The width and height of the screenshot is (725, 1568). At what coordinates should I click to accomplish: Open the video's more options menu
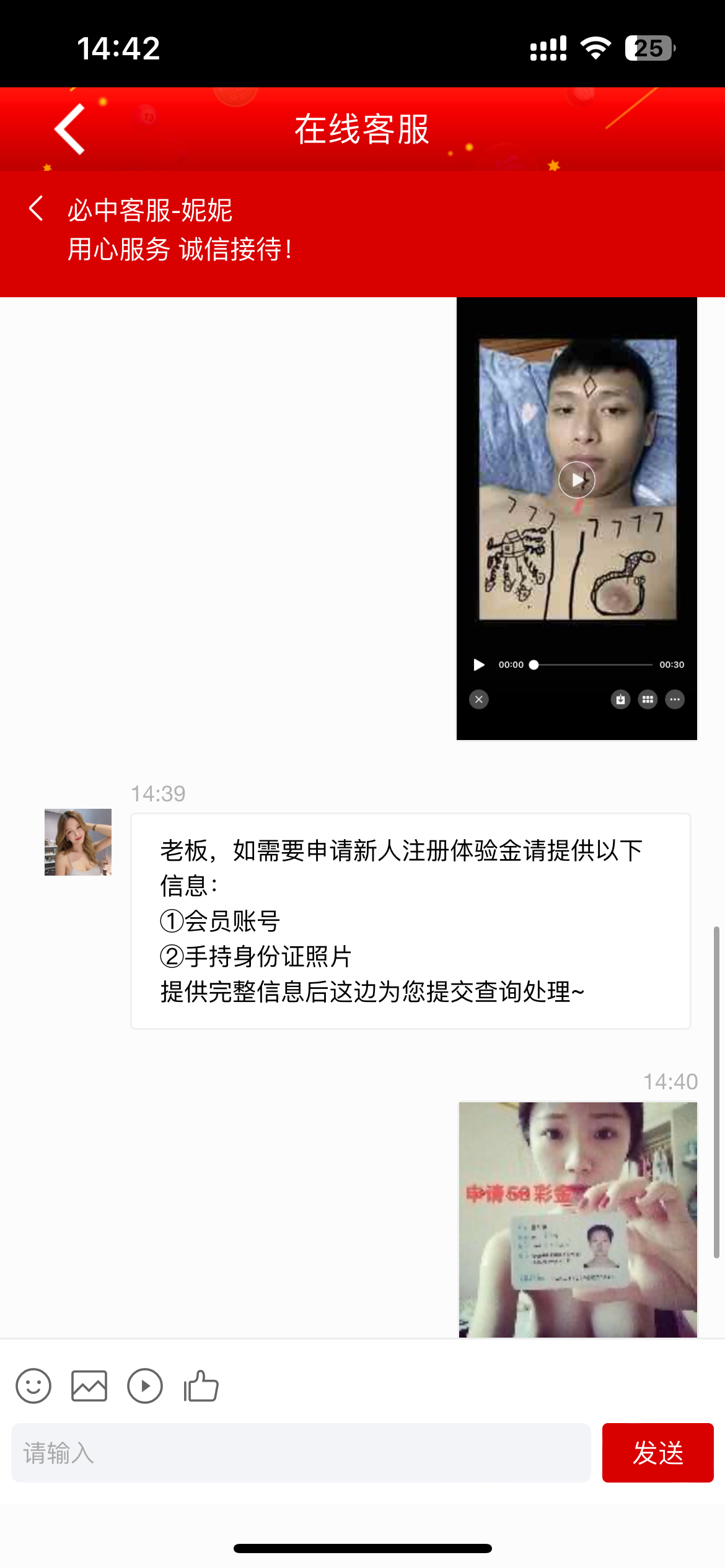click(x=675, y=700)
